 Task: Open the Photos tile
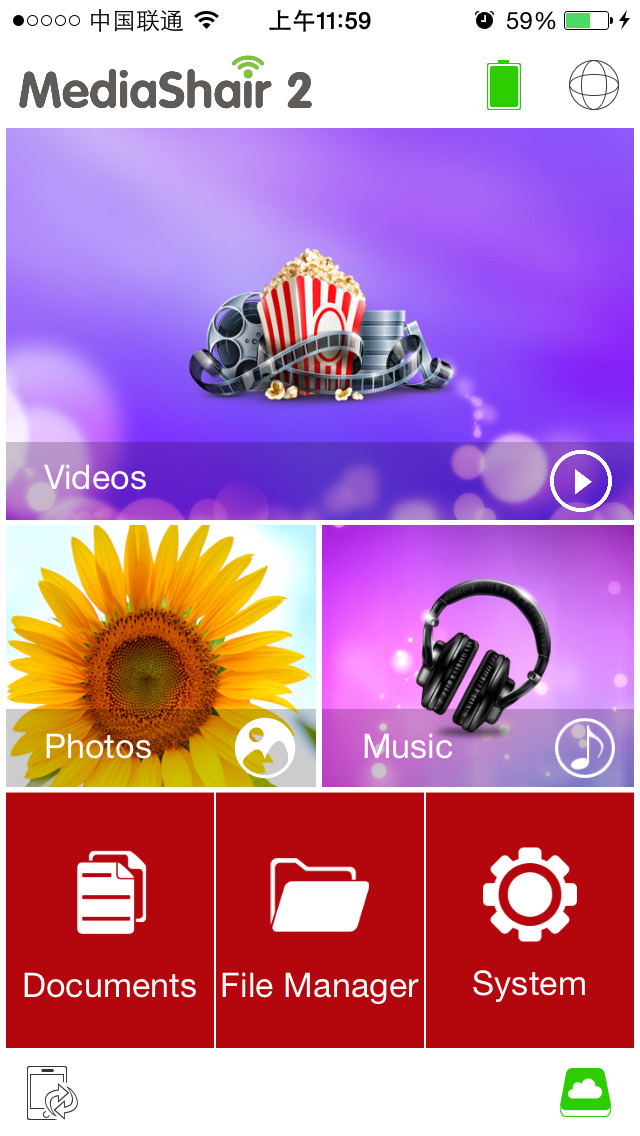[x=161, y=656]
